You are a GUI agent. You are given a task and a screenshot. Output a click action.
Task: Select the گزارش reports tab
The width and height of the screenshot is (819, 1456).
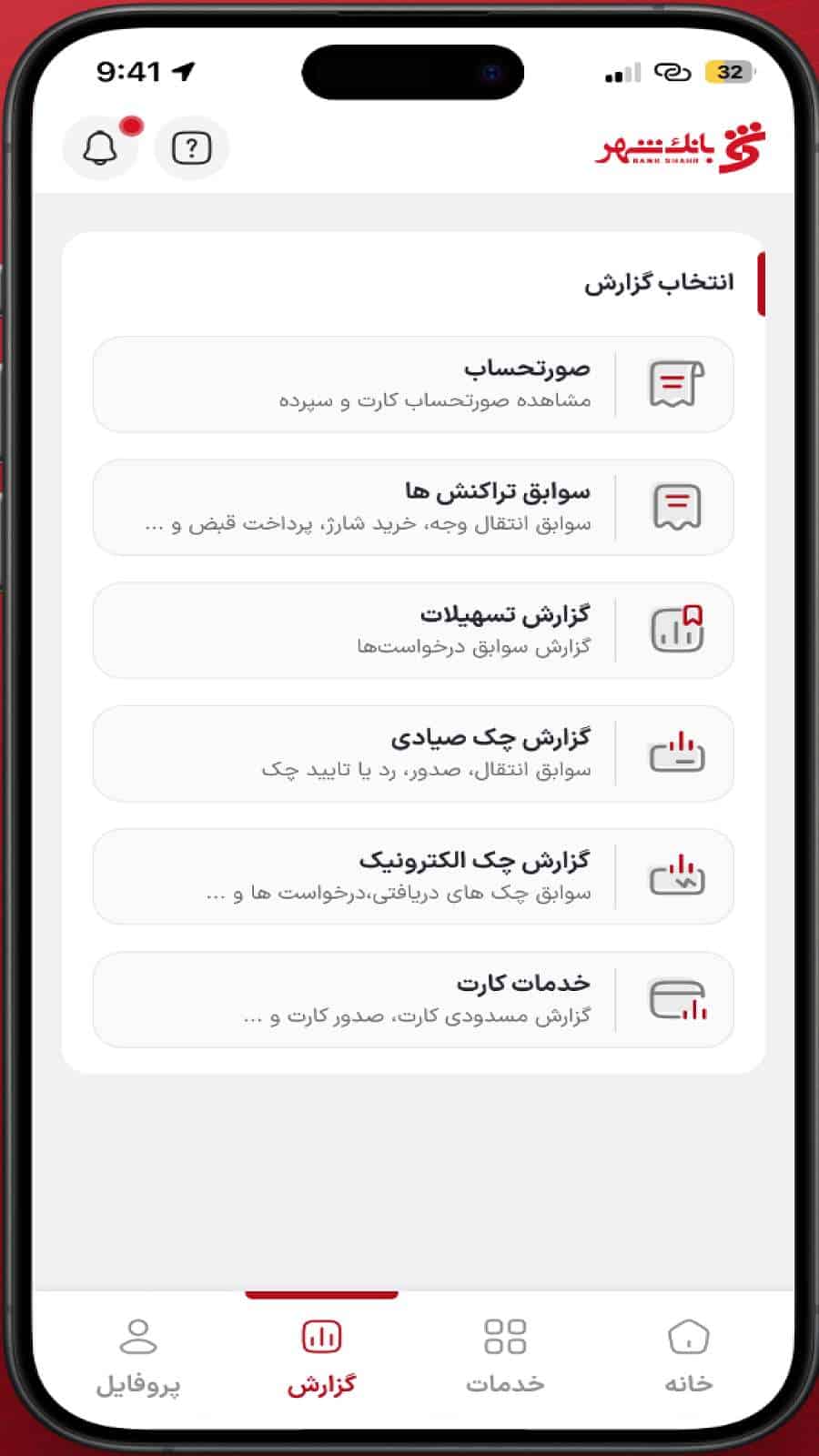coord(321,1356)
